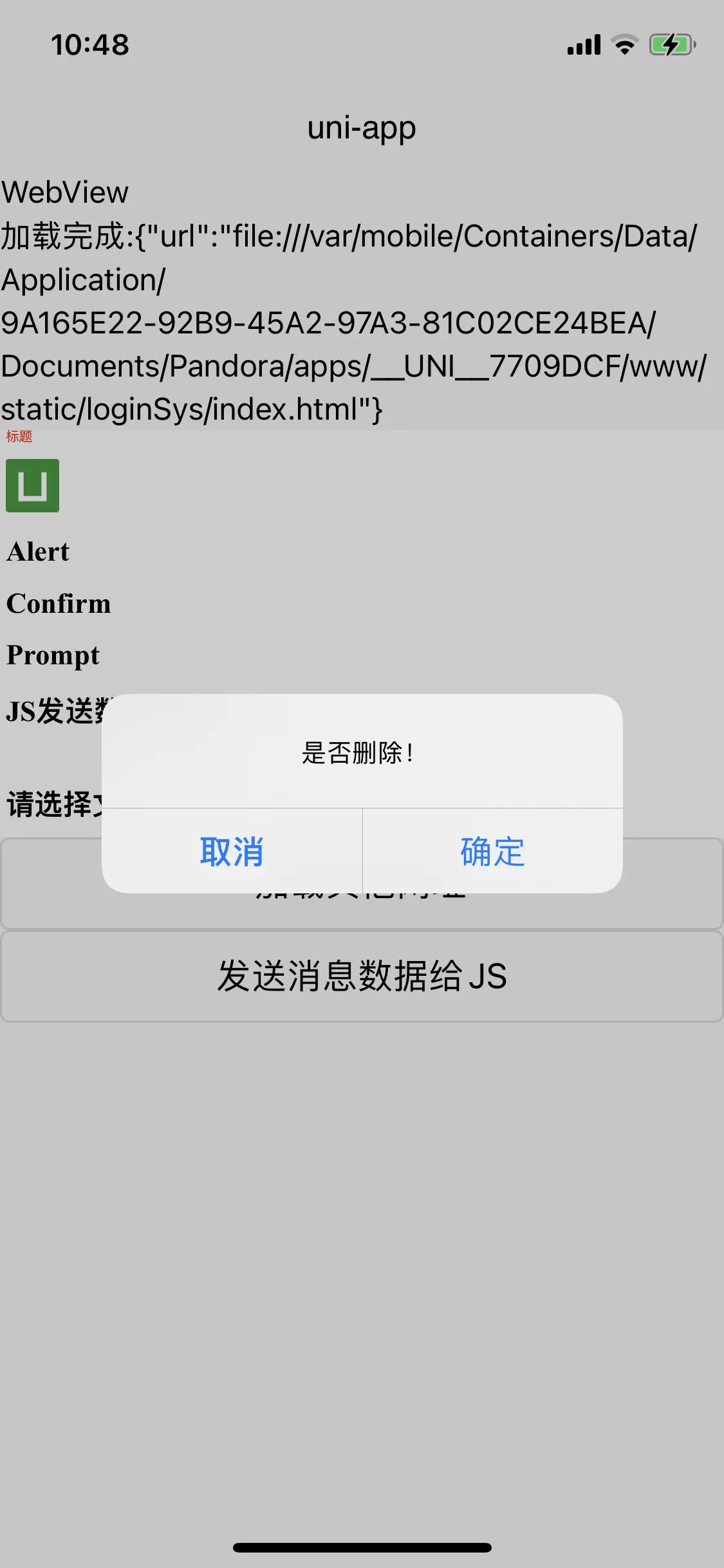724x1568 pixels.
Task: Tap 取消 to cancel the delete dialog
Action: point(232,851)
